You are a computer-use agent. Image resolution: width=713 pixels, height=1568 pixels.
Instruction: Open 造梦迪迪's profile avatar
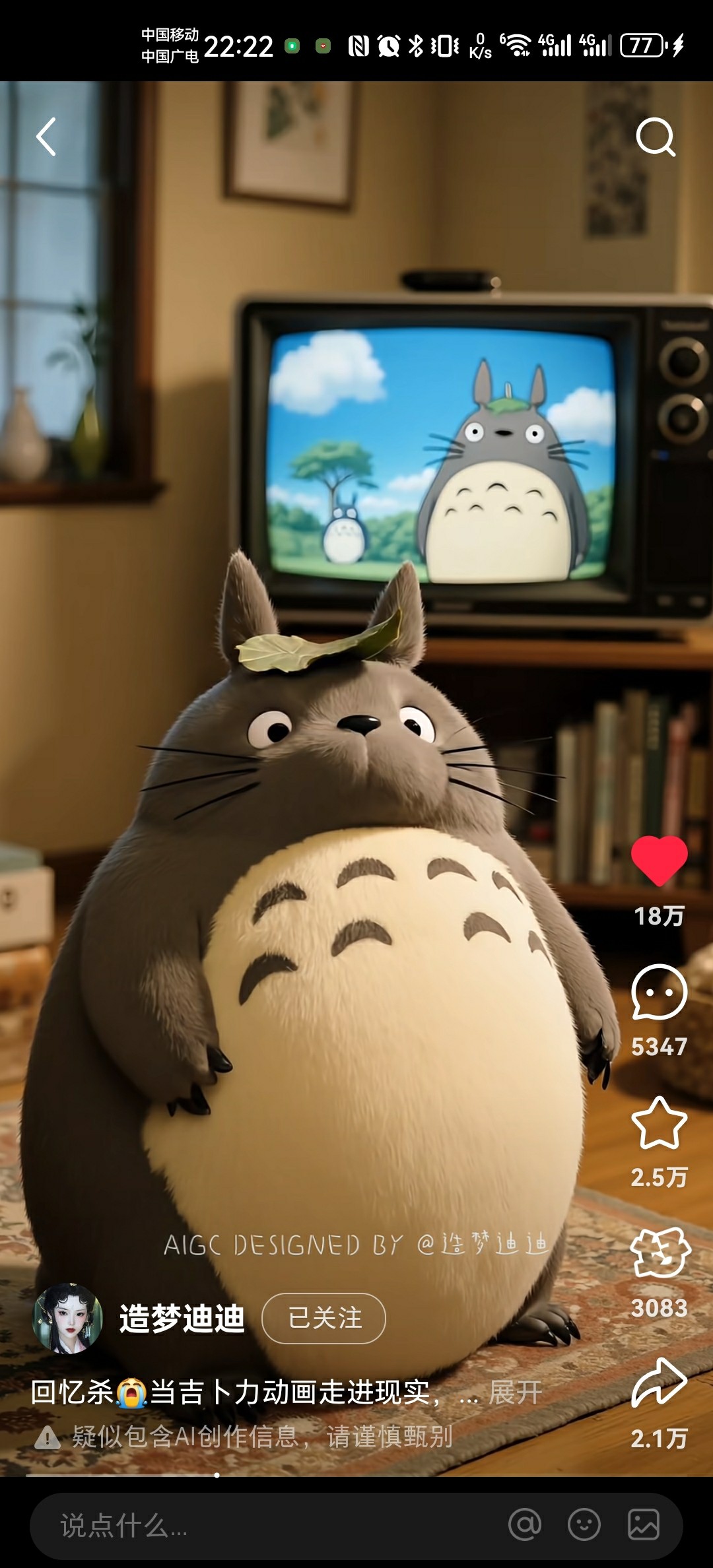pos(68,1318)
